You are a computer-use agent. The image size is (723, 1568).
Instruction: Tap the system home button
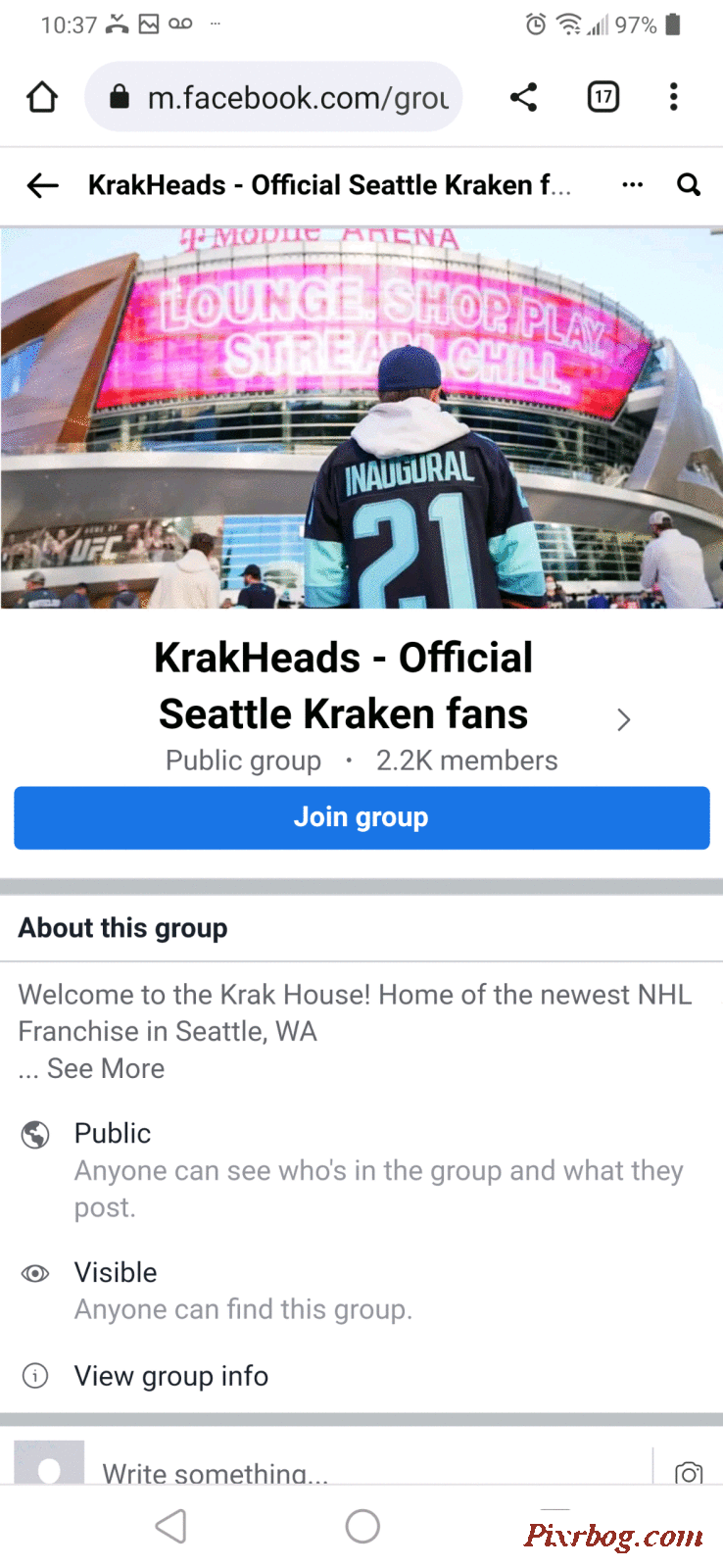click(x=362, y=1526)
